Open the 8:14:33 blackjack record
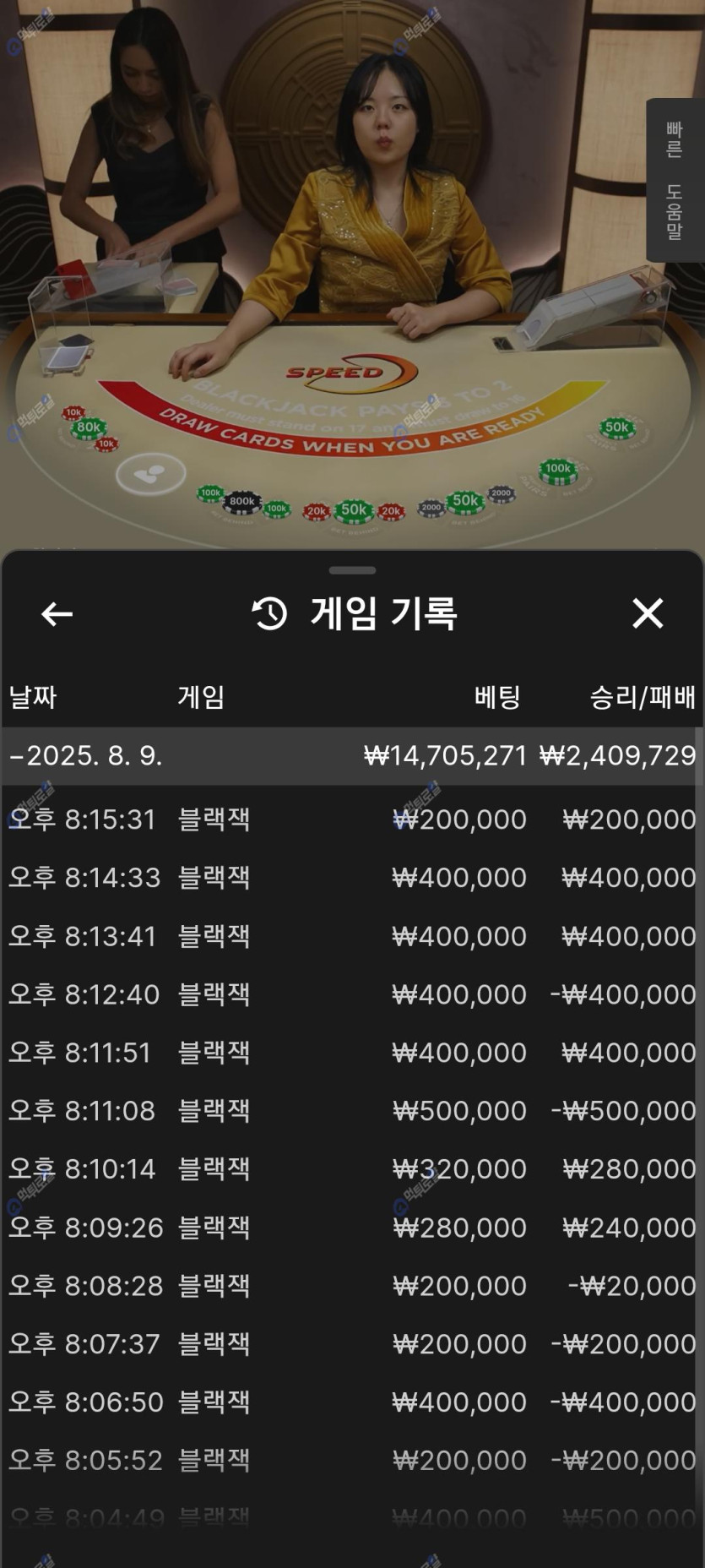Image resolution: width=705 pixels, height=1568 pixels. point(352,878)
